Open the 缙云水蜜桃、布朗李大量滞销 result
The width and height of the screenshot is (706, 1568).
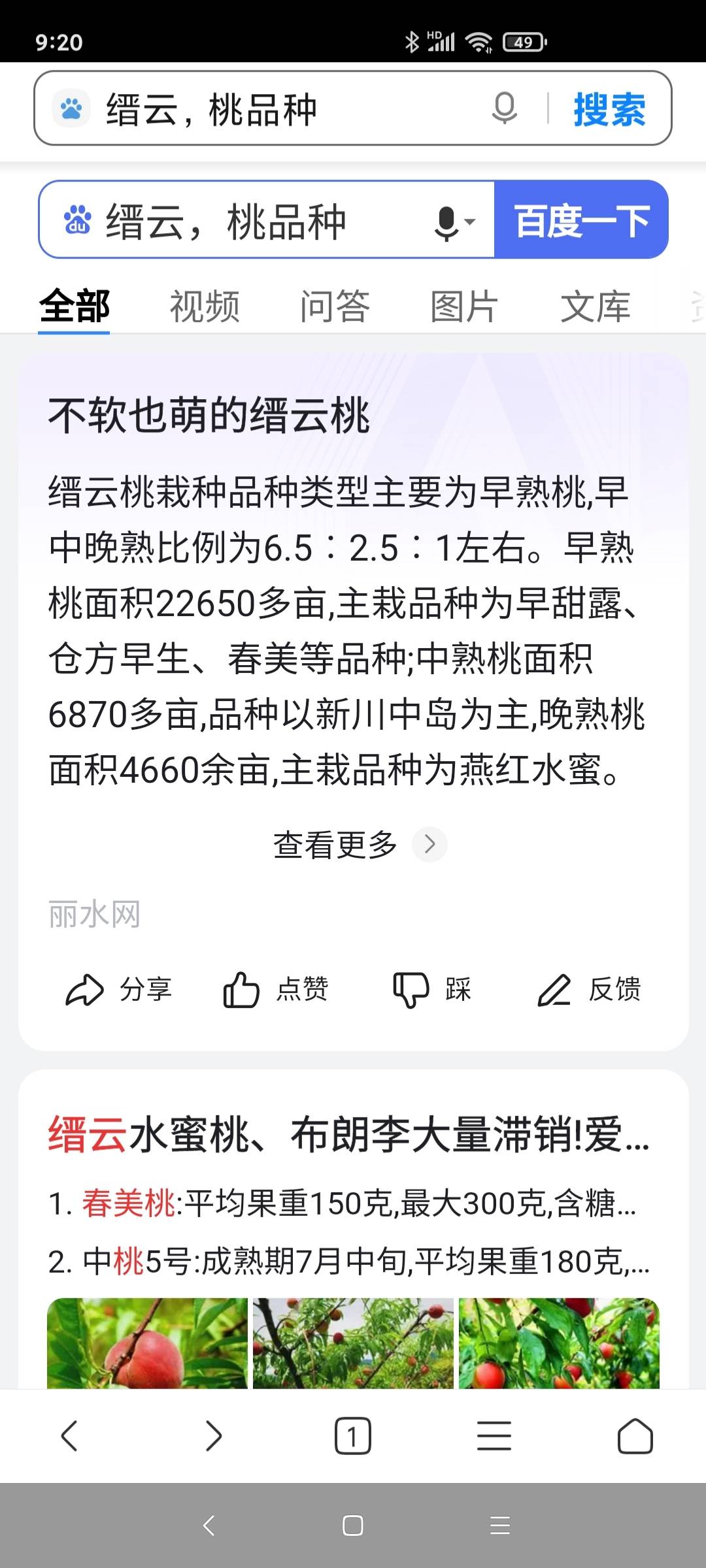tap(349, 1135)
